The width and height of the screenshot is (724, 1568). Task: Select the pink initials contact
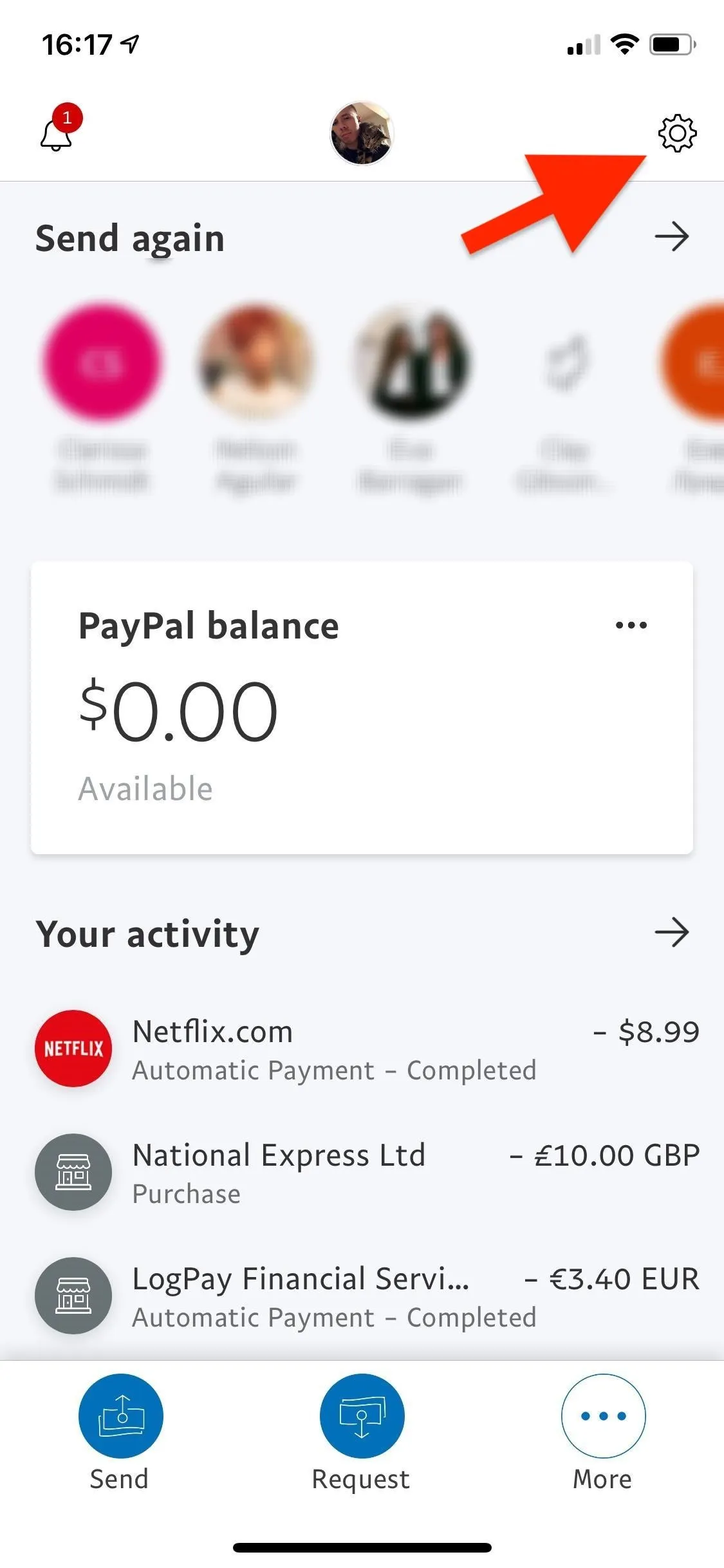(x=102, y=362)
